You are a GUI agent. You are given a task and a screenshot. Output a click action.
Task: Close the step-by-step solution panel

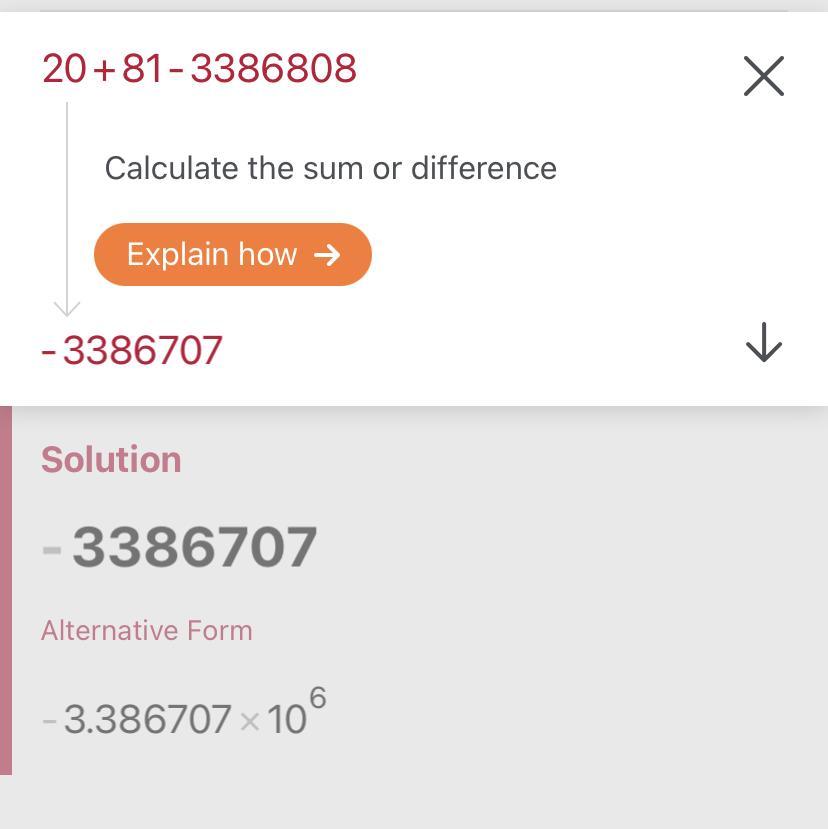pos(763,76)
